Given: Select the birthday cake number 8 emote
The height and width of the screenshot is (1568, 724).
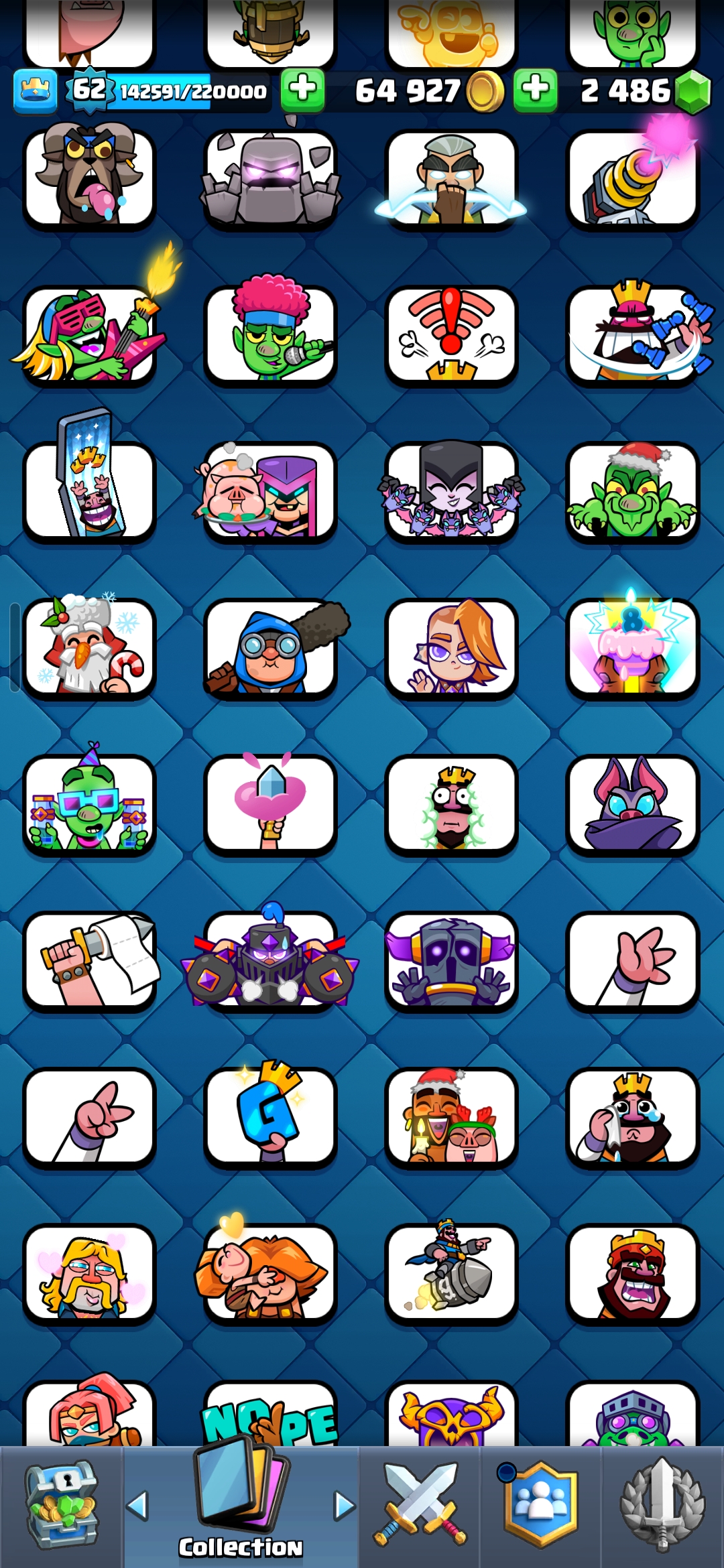Looking at the screenshot, I should [x=632, y=647].
